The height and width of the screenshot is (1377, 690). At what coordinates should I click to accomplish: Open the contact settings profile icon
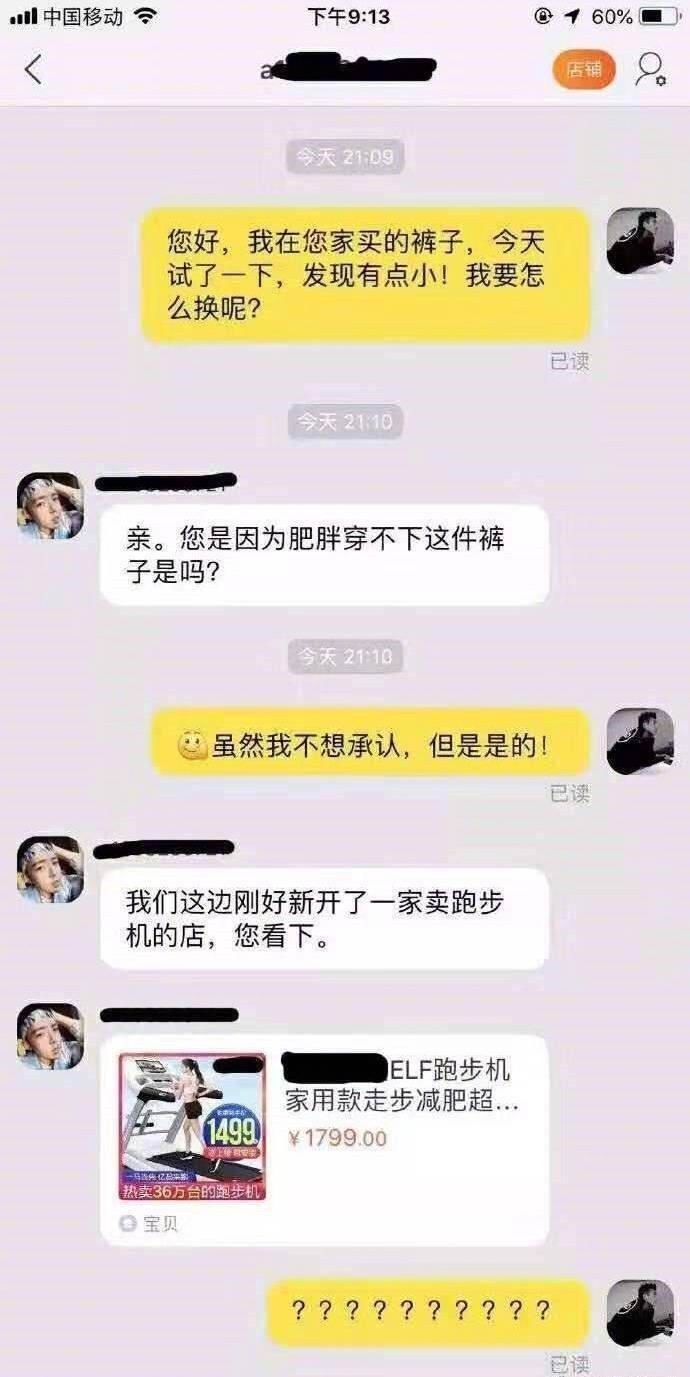[x=650, y=69]
